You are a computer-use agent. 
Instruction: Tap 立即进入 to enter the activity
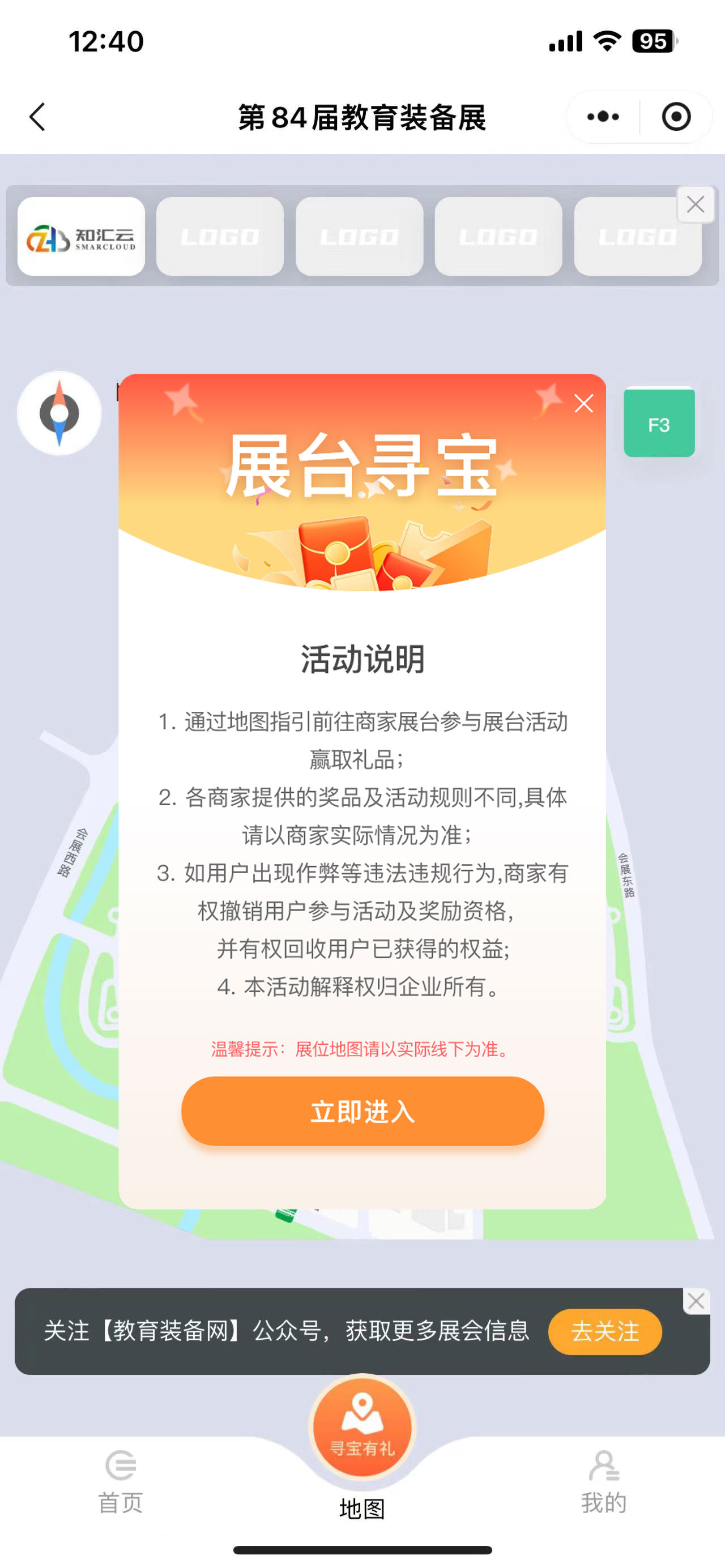[362, 1112]
